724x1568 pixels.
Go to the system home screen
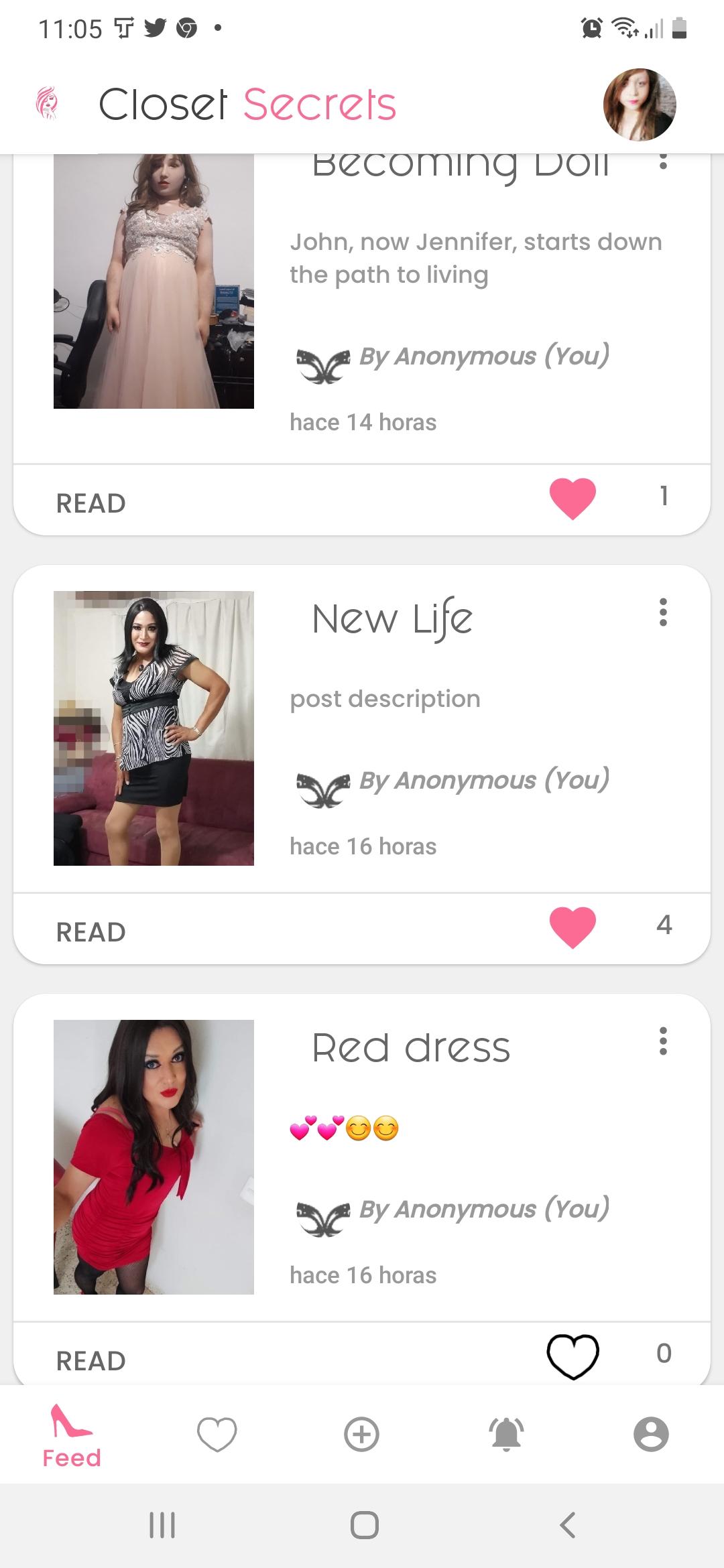click(x=364, y=1525)
